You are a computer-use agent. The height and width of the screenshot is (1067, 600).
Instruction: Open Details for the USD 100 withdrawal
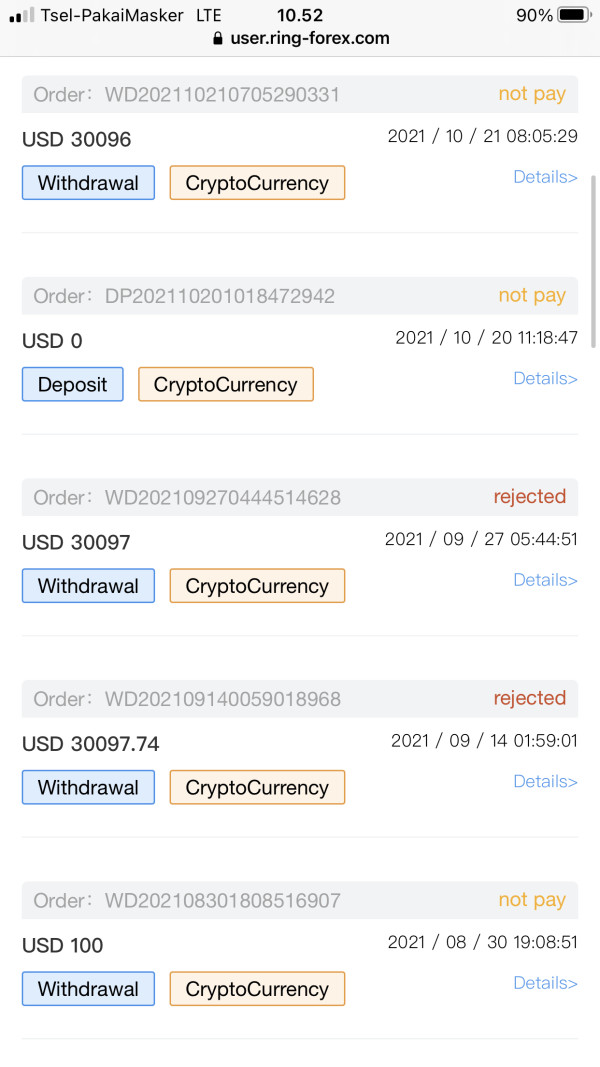pyautogui.click(x=545, y=983)
